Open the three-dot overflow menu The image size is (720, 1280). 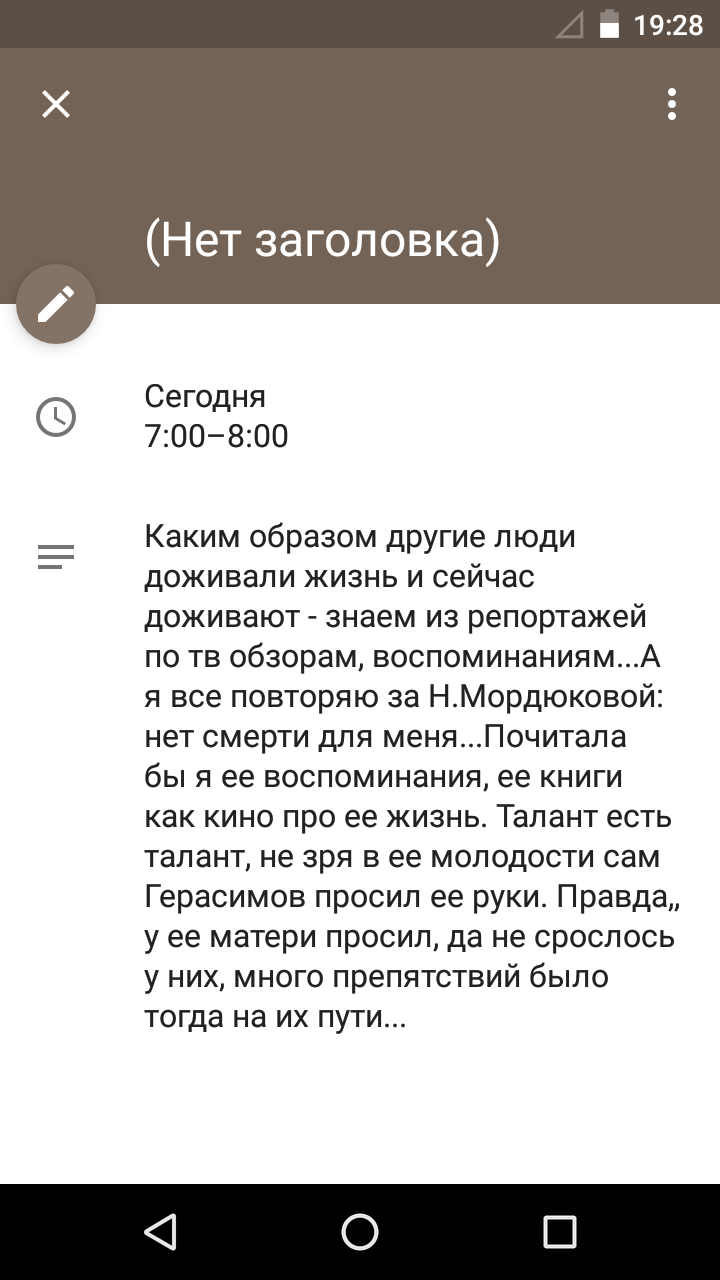click(672, 104)
